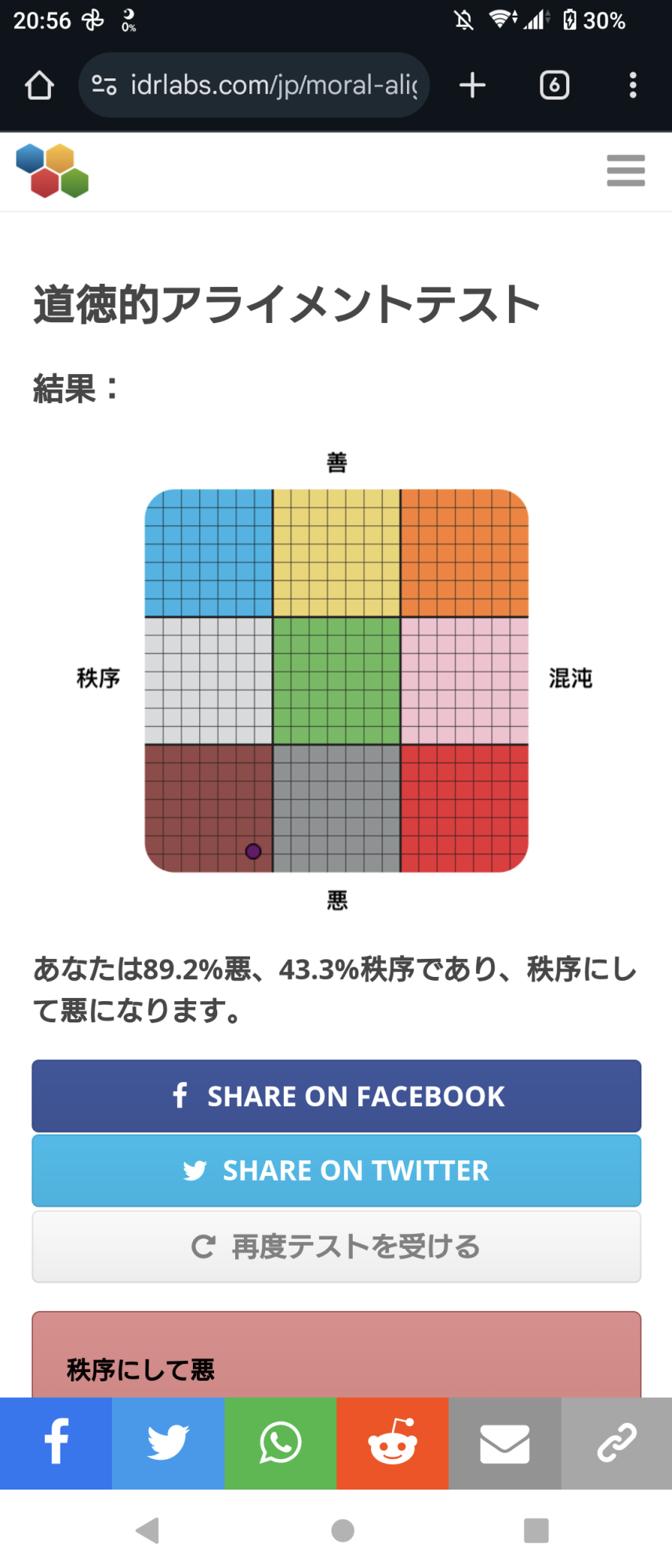Open the site hamburger menu
Viewport: 672px width, 1568px height.
[626, 171]
